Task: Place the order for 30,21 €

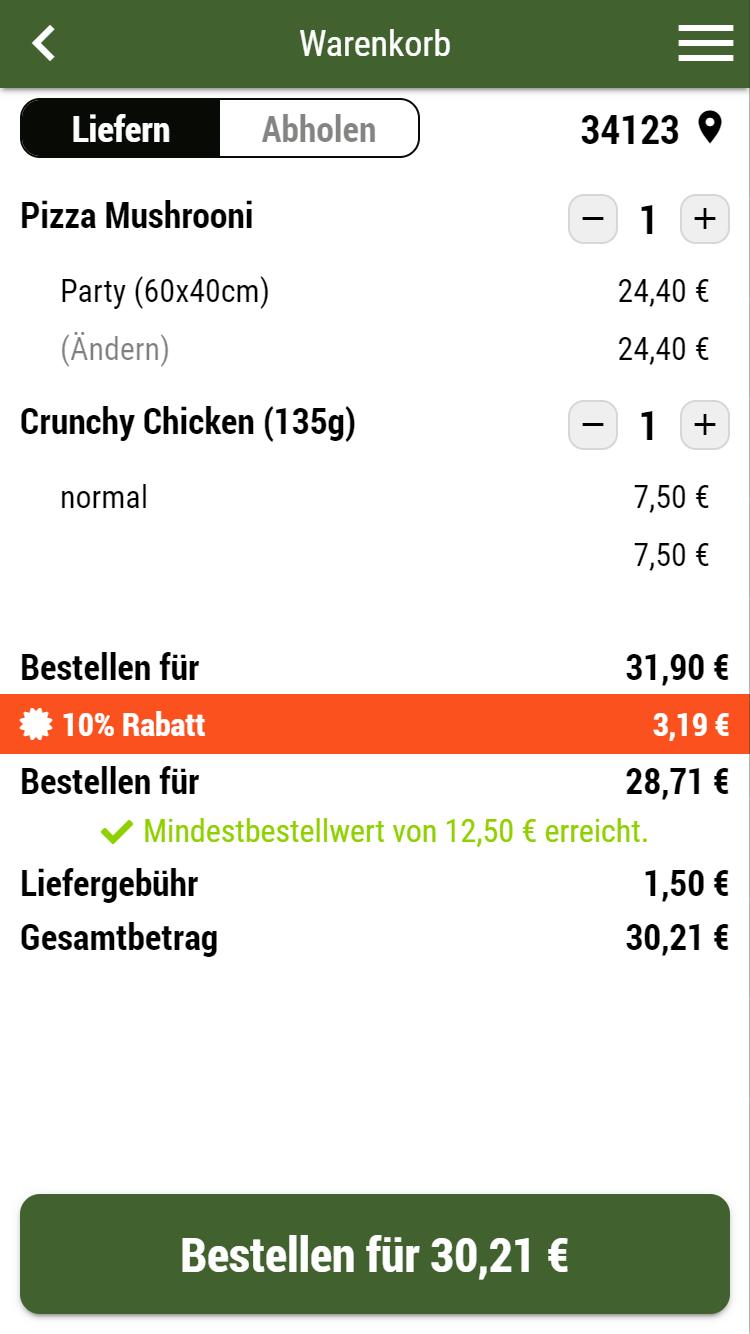Action: click(x=375, y=1254)
